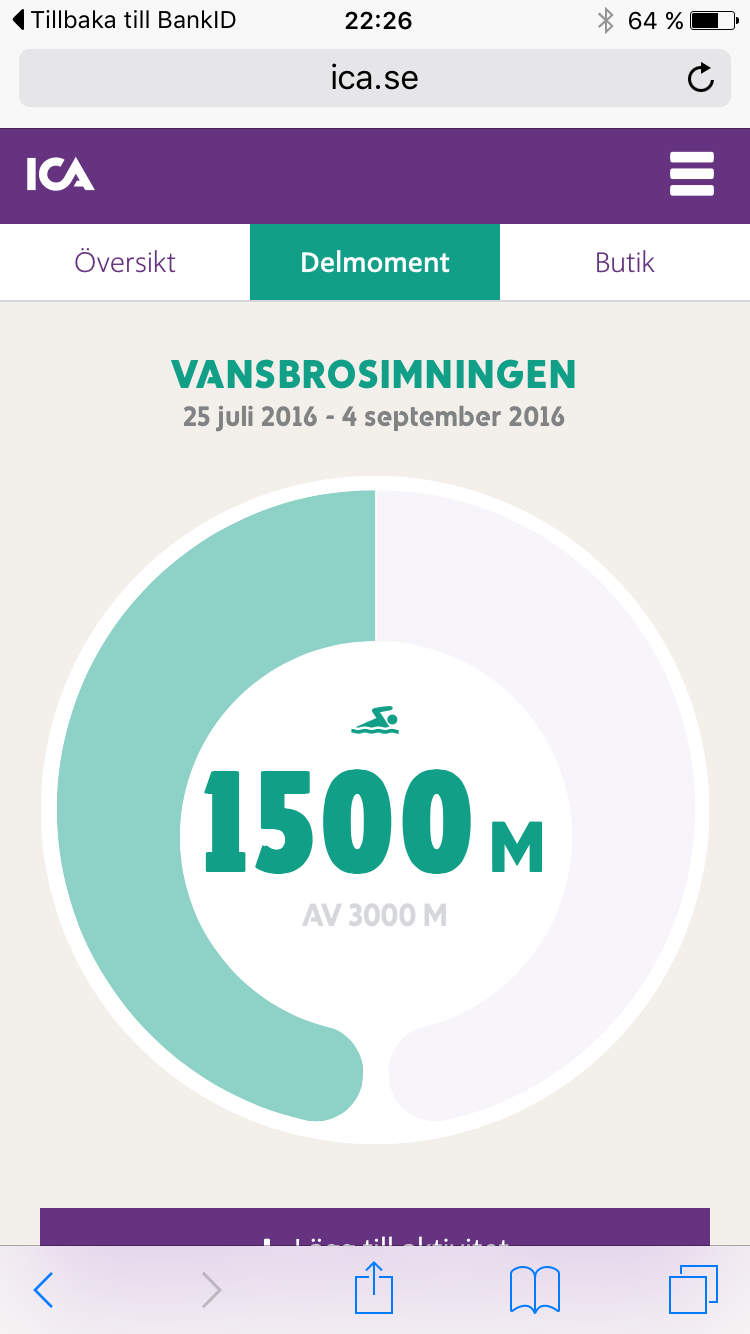
Task: Switch to the Översikt tab
Action: (125, 262)
